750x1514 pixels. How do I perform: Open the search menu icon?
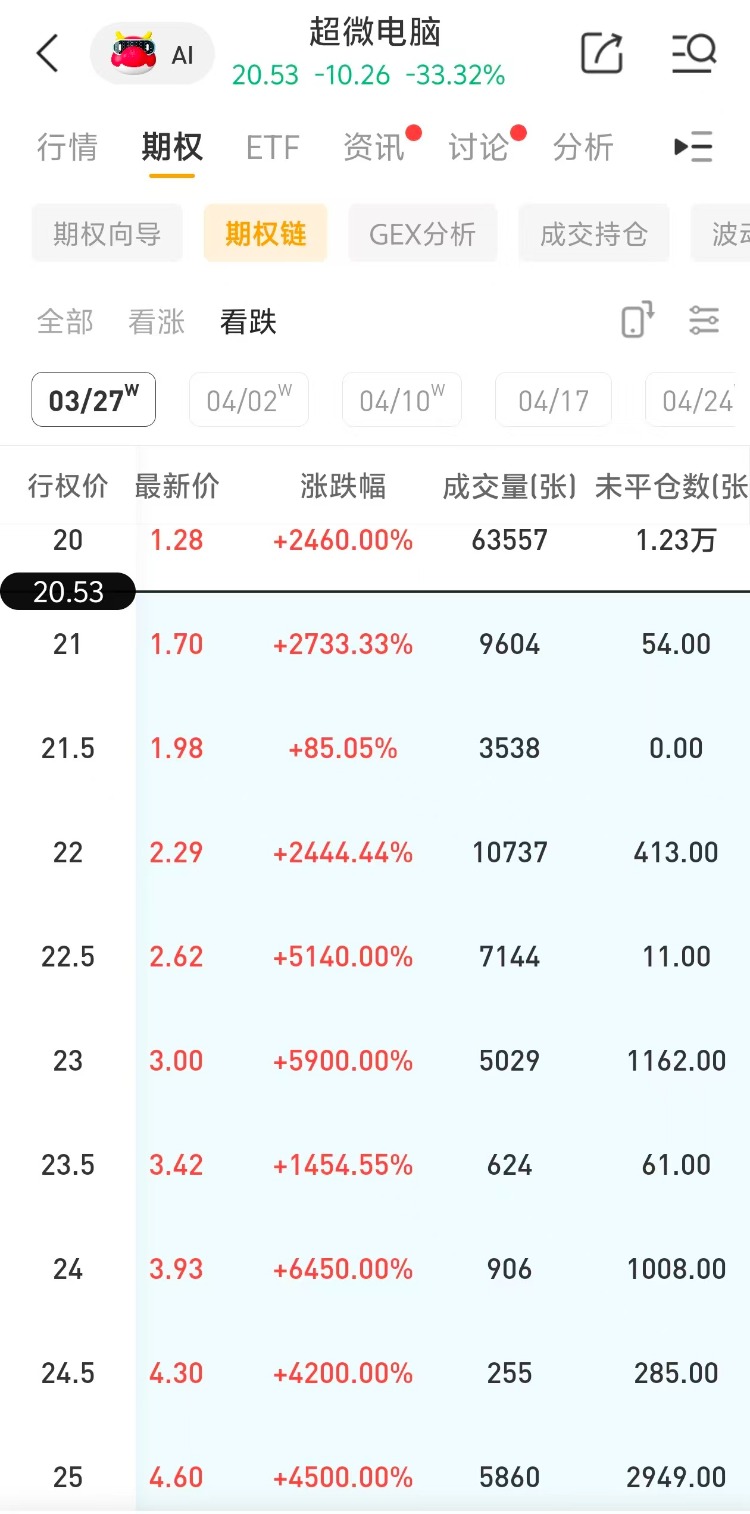pyautogui.click(x=693, y=53)
